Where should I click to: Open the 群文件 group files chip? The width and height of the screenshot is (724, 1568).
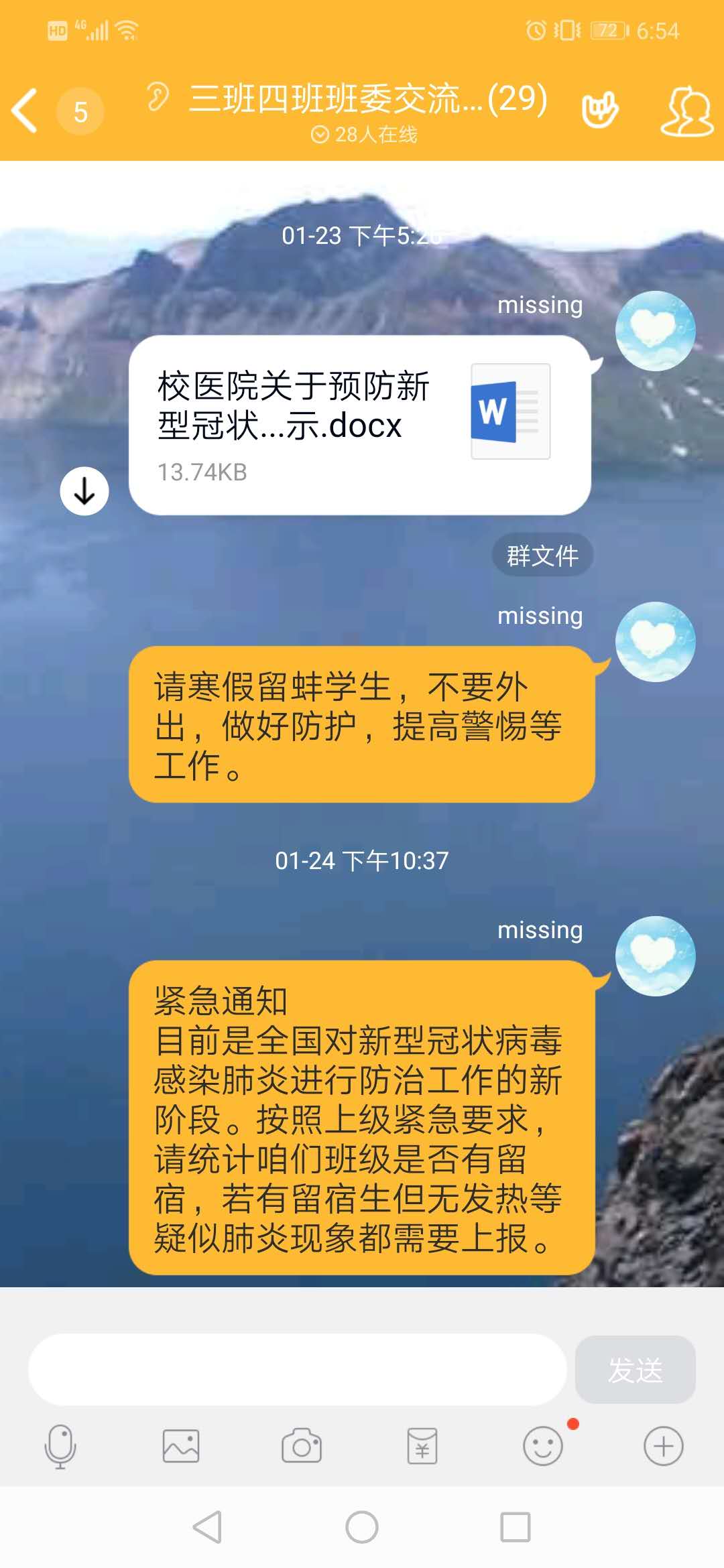(542, 556)
